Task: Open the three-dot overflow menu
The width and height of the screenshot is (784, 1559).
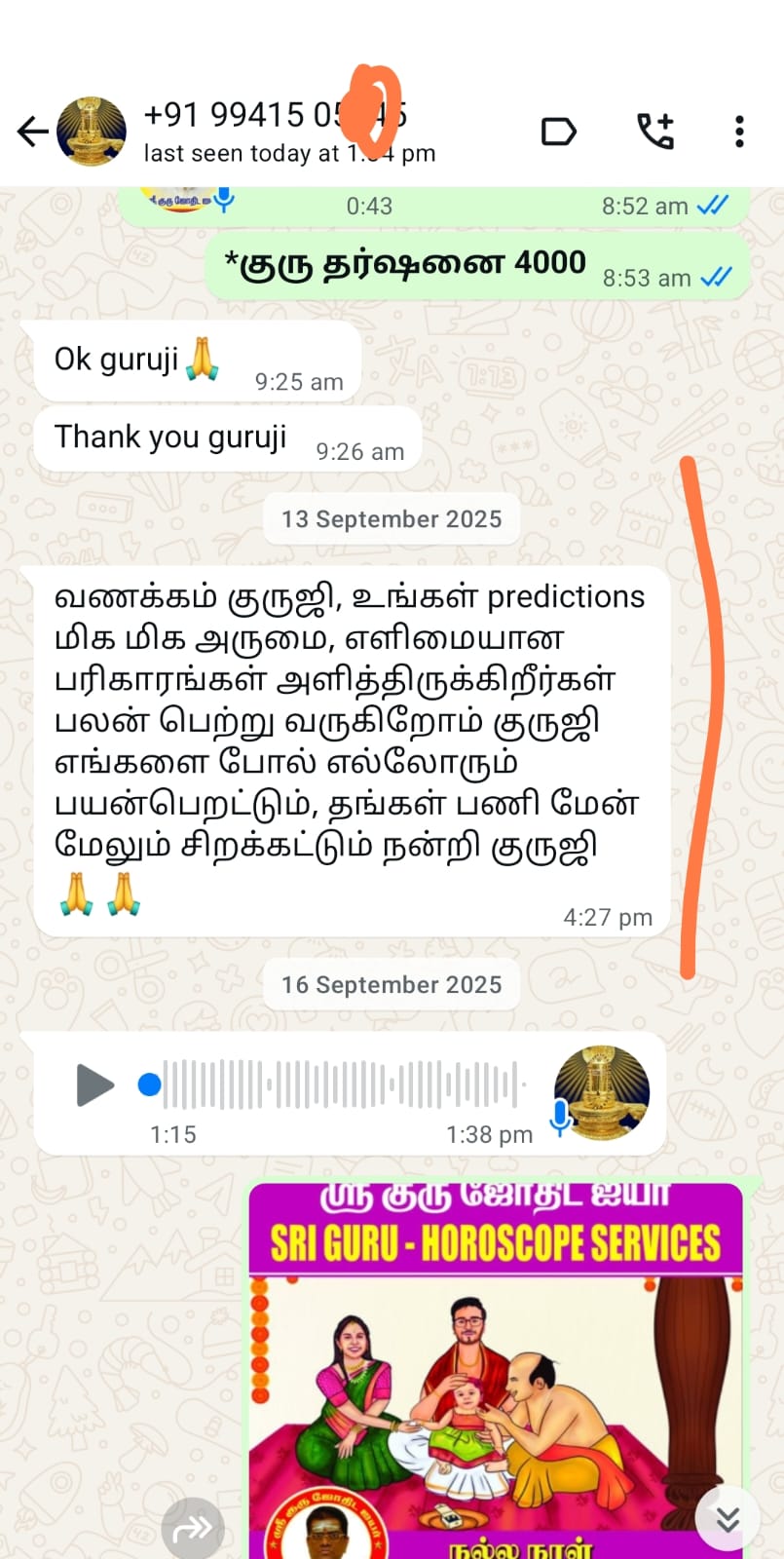Action: point(739,132)
